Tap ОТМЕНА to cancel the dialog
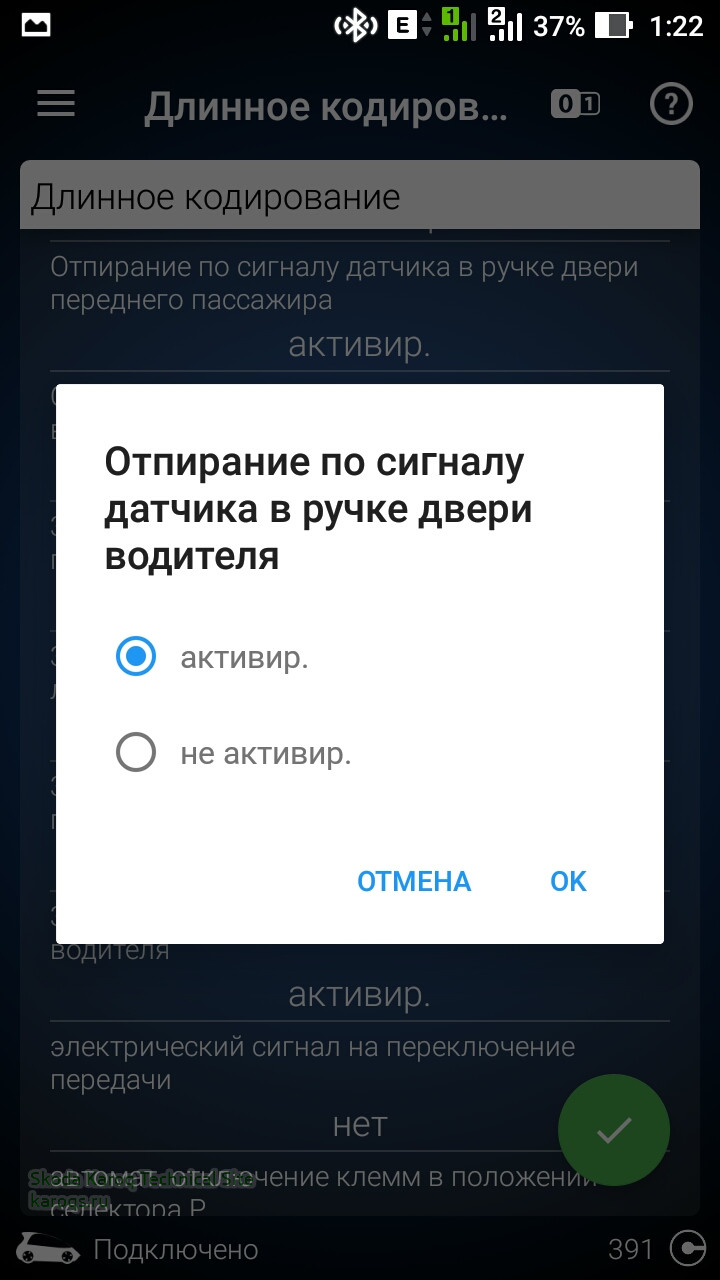This screenshot has height=1280, width=720. (414, 881)
